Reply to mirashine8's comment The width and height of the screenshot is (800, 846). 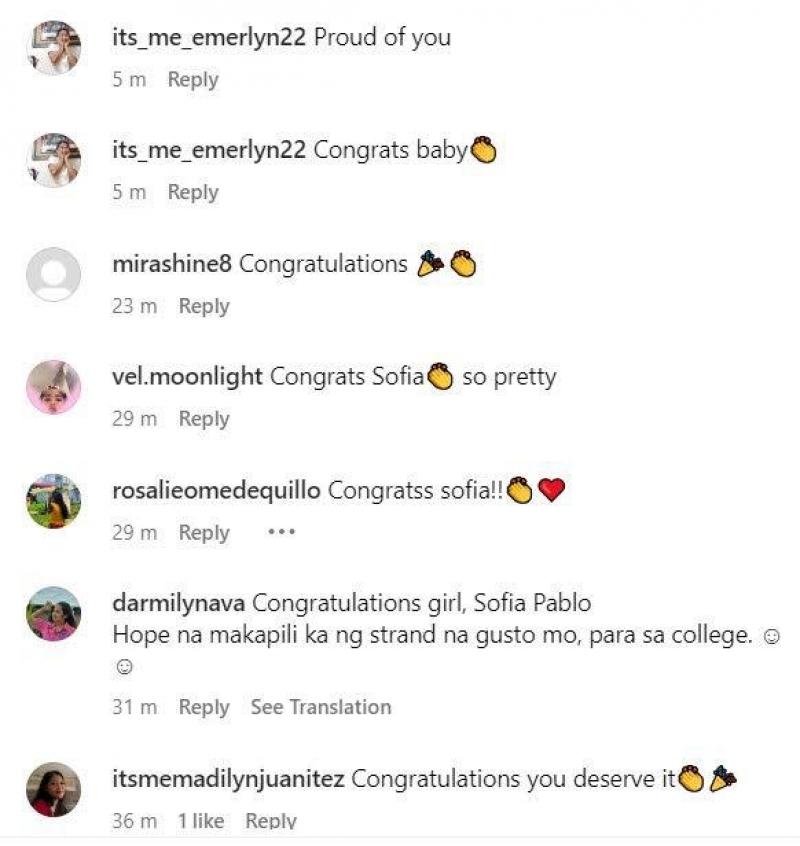204,306
